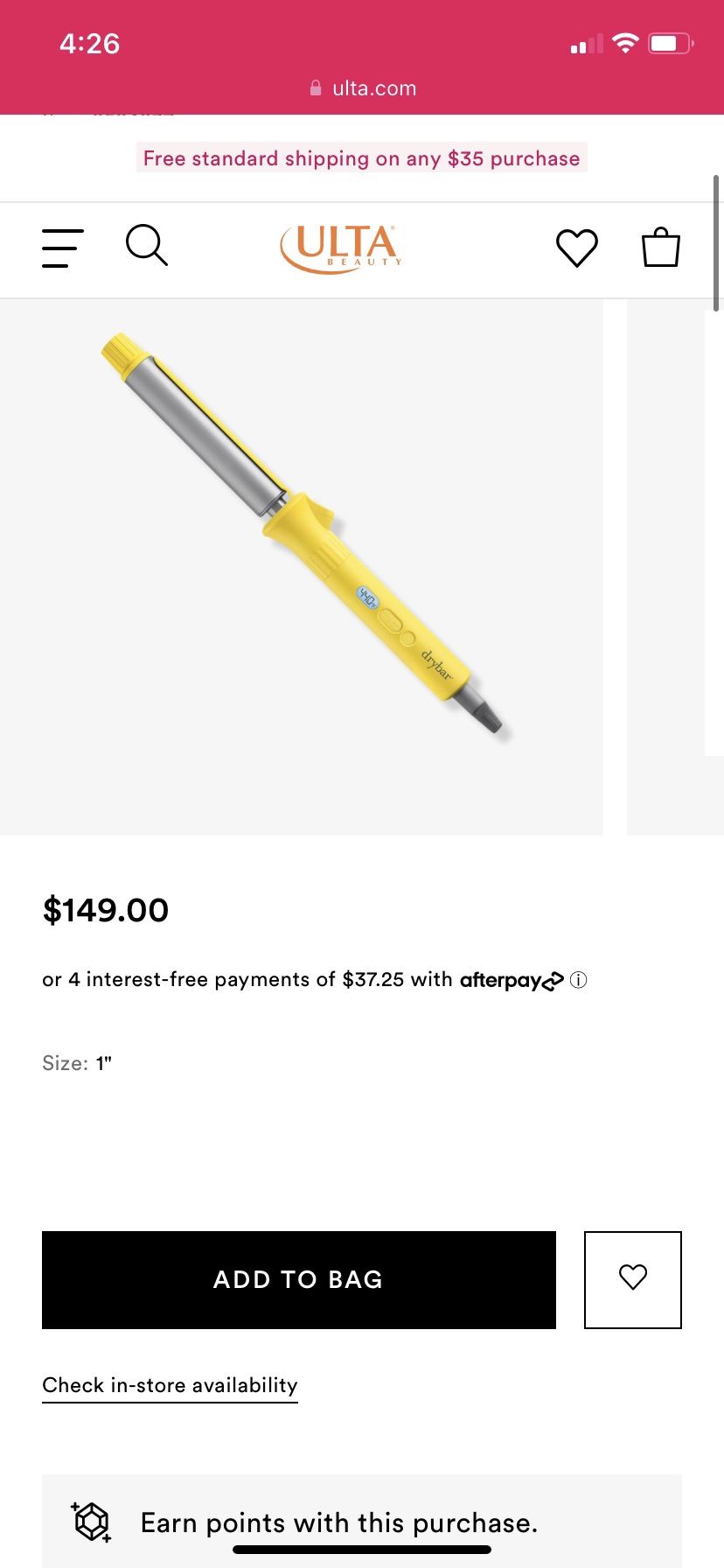Check in-store availability
This screenshot has width=724, height=1568.
point(170,1385)
